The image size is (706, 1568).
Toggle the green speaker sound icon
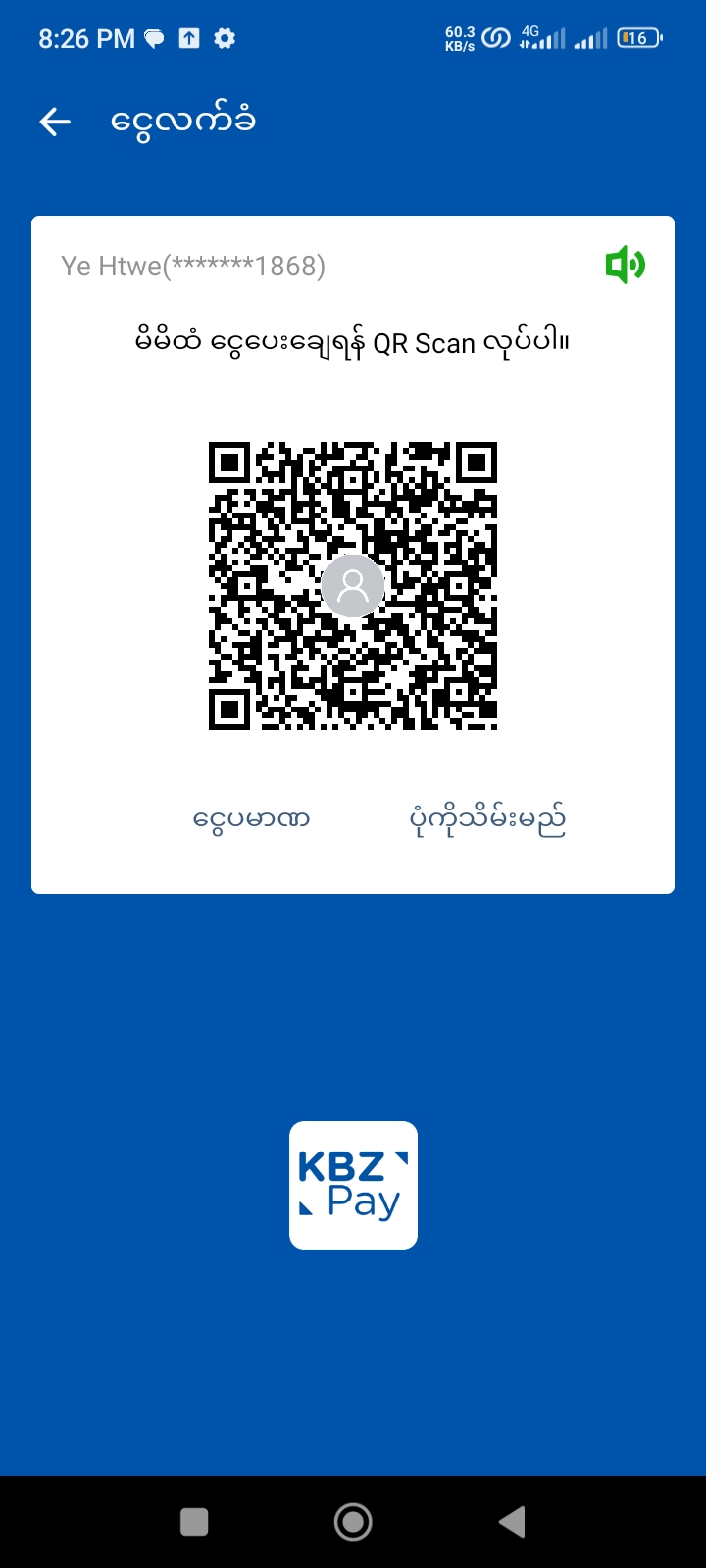pyautogui.click(x=625, y=265)
